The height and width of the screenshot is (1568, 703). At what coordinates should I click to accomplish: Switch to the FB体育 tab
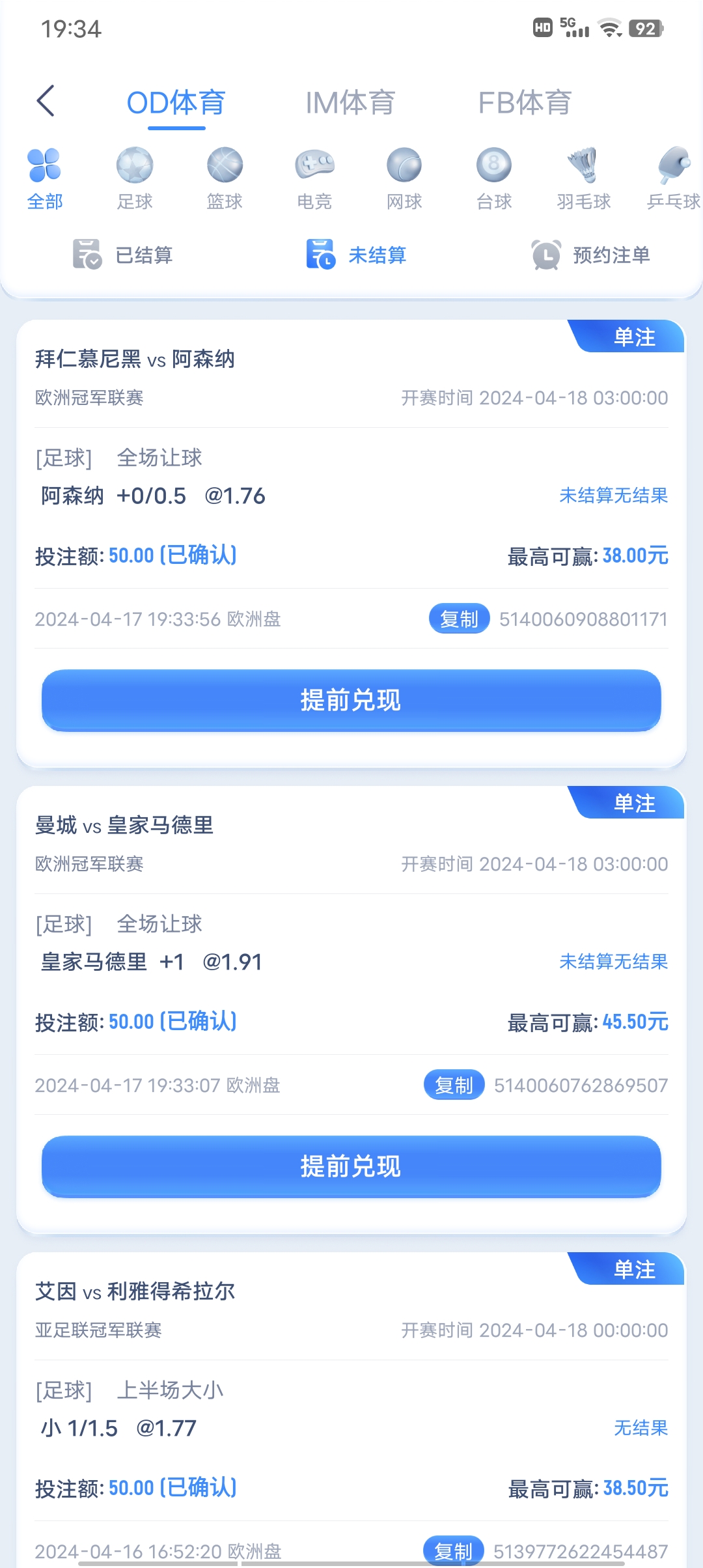[x=525, y=103]
